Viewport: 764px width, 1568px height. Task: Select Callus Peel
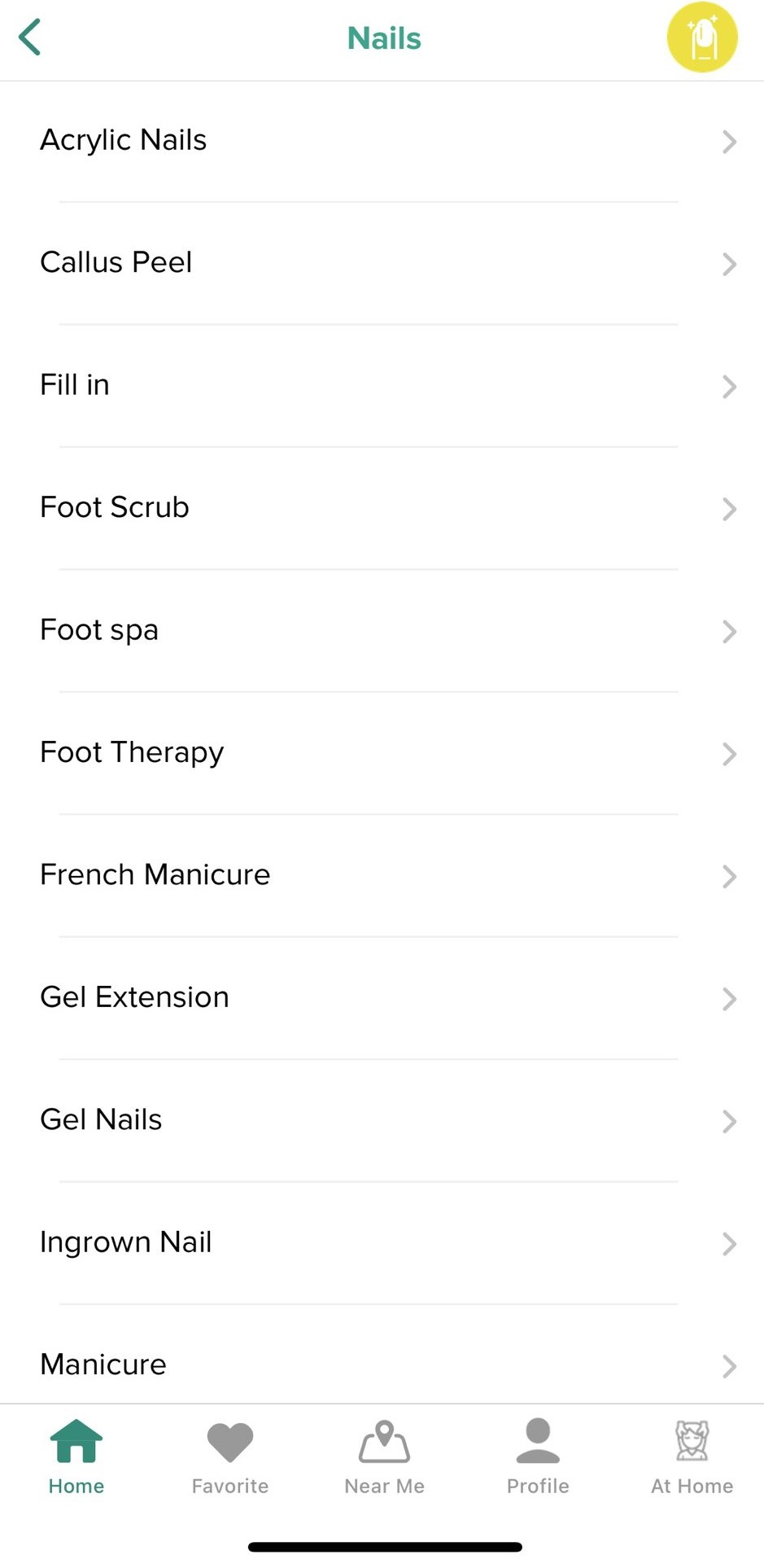[x=382, y=263]
